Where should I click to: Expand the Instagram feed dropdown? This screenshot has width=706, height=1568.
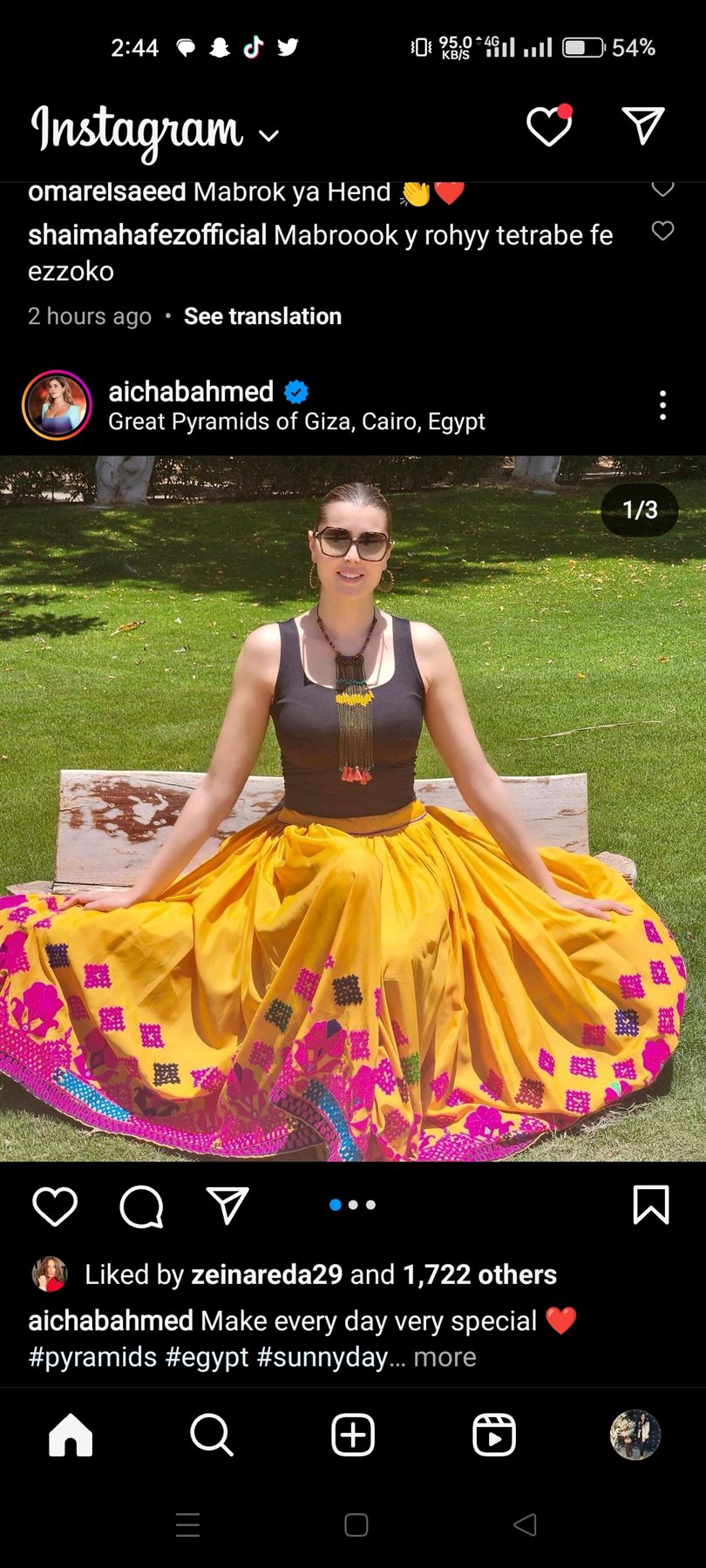tap(268, 135)
